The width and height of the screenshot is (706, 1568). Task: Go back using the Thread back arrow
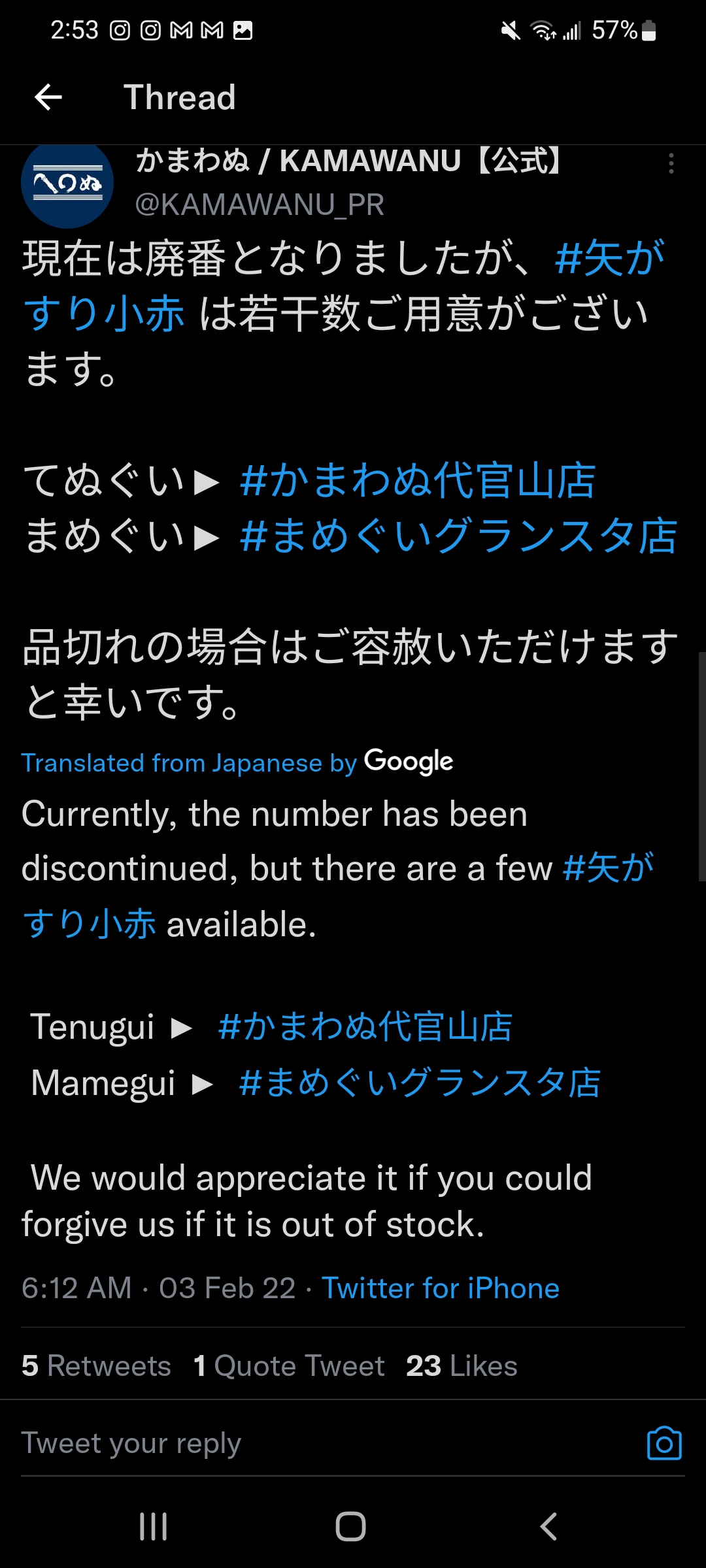48,98
